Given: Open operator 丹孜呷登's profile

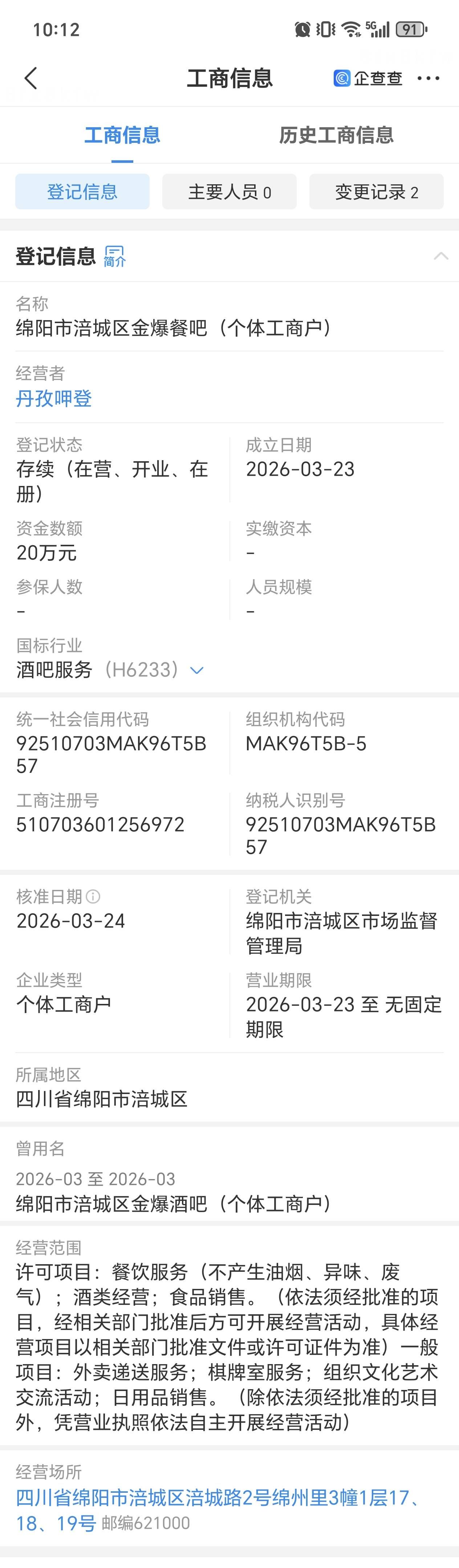Looking at the screenshot, I should [54, 399].
